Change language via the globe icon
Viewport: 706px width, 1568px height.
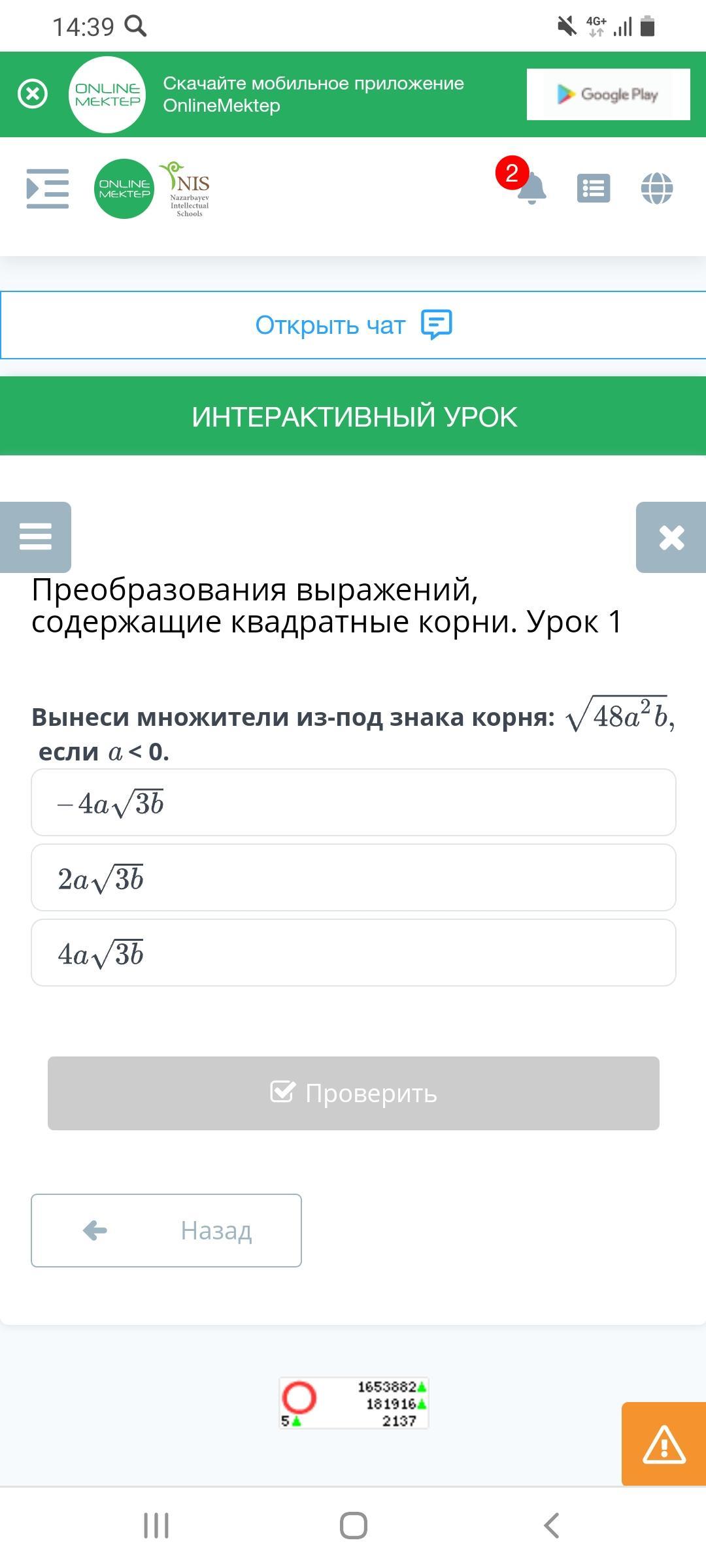656,189
